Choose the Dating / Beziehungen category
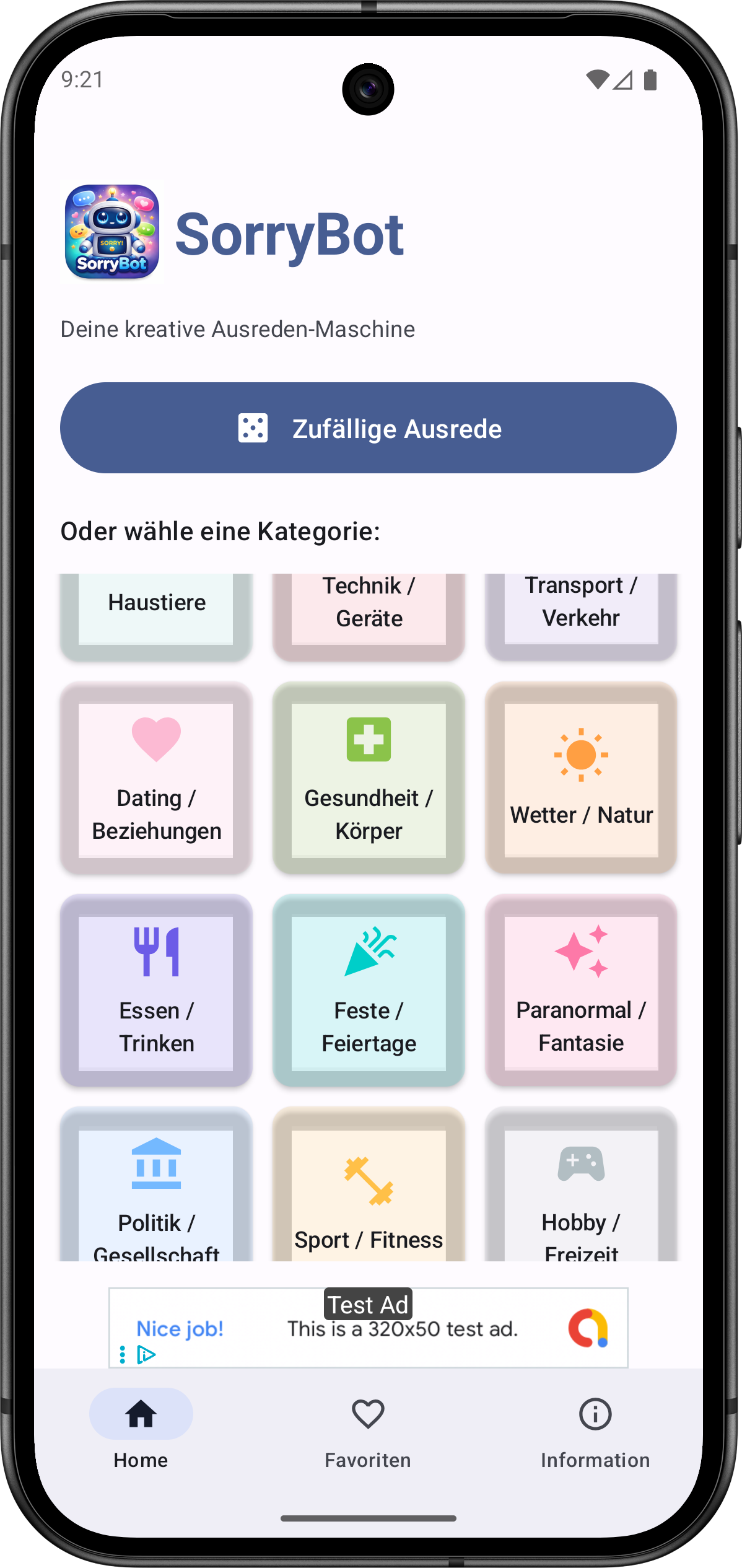This screenshot has width=742, height=1568. click(156, 779)
